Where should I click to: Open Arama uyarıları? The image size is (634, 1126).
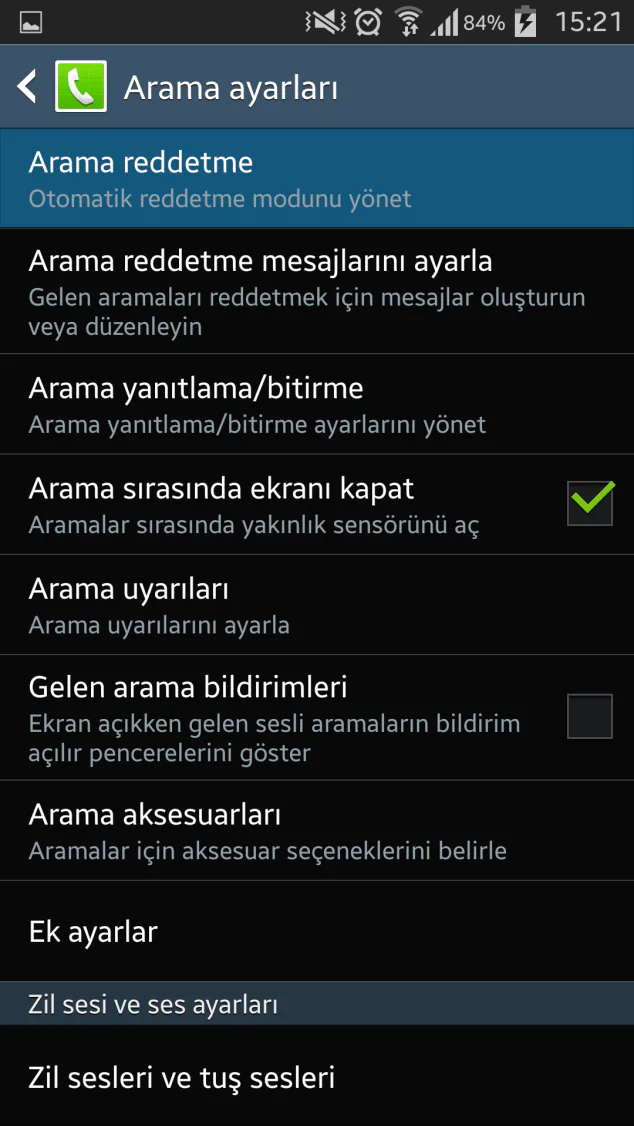316,605
